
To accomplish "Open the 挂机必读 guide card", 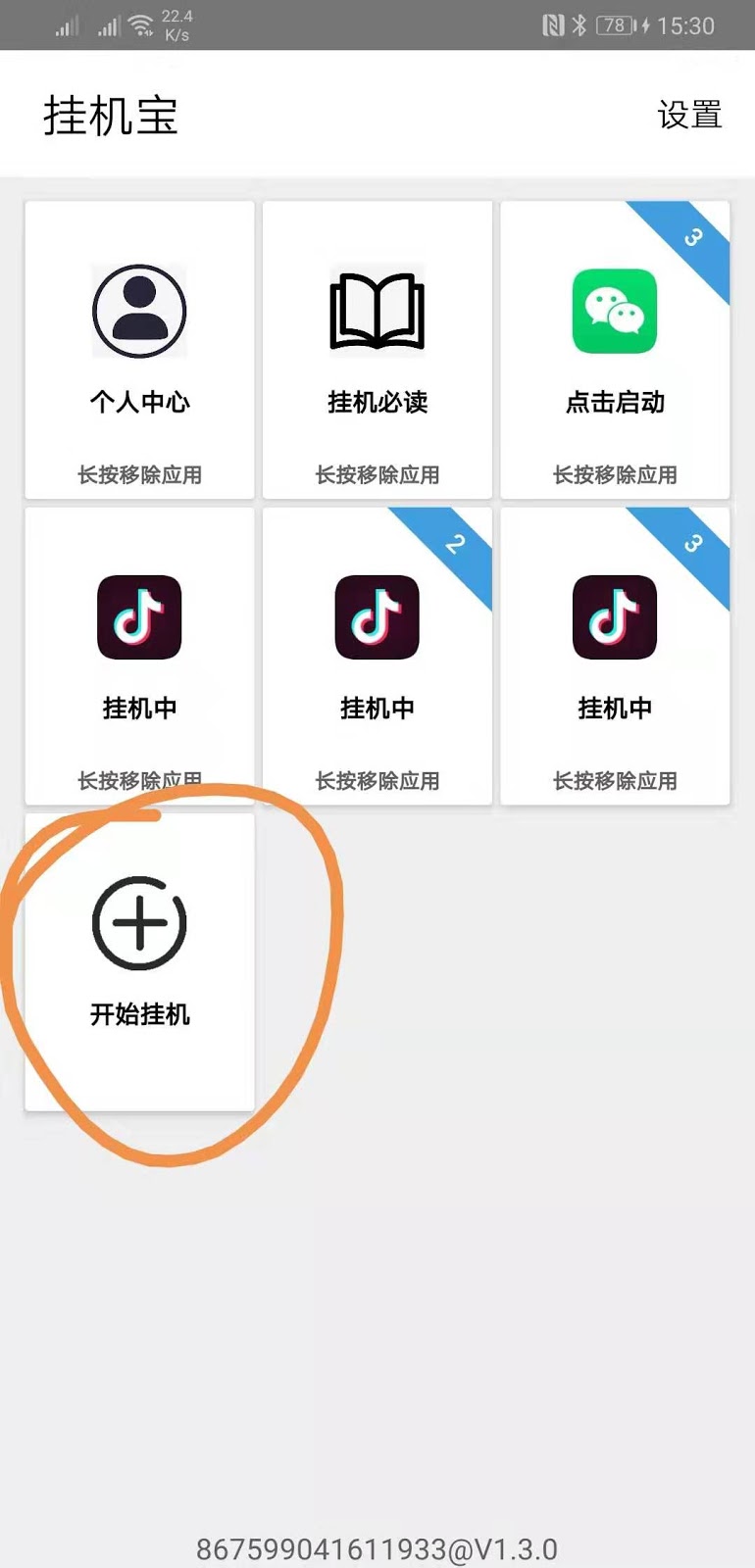I will tap(377, 350).
